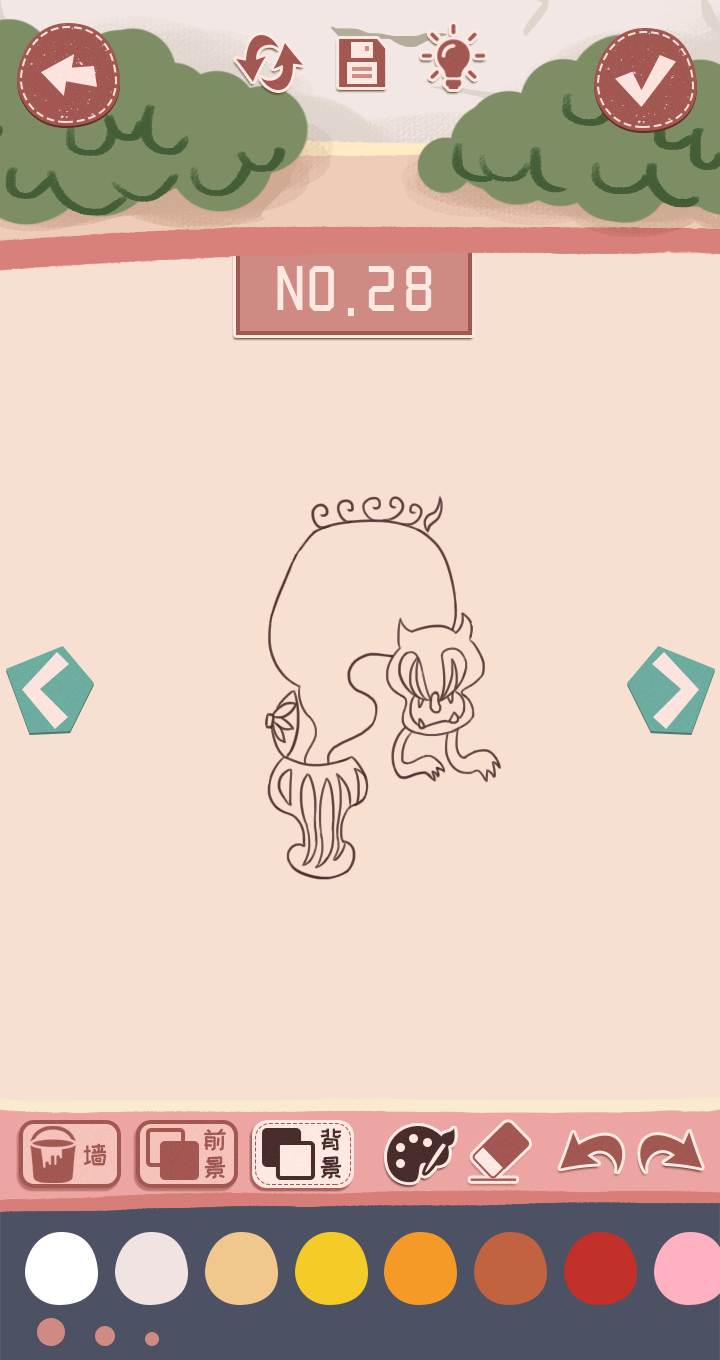
Task: Open the lightbulb hint
Action: [x=452, y=58]
